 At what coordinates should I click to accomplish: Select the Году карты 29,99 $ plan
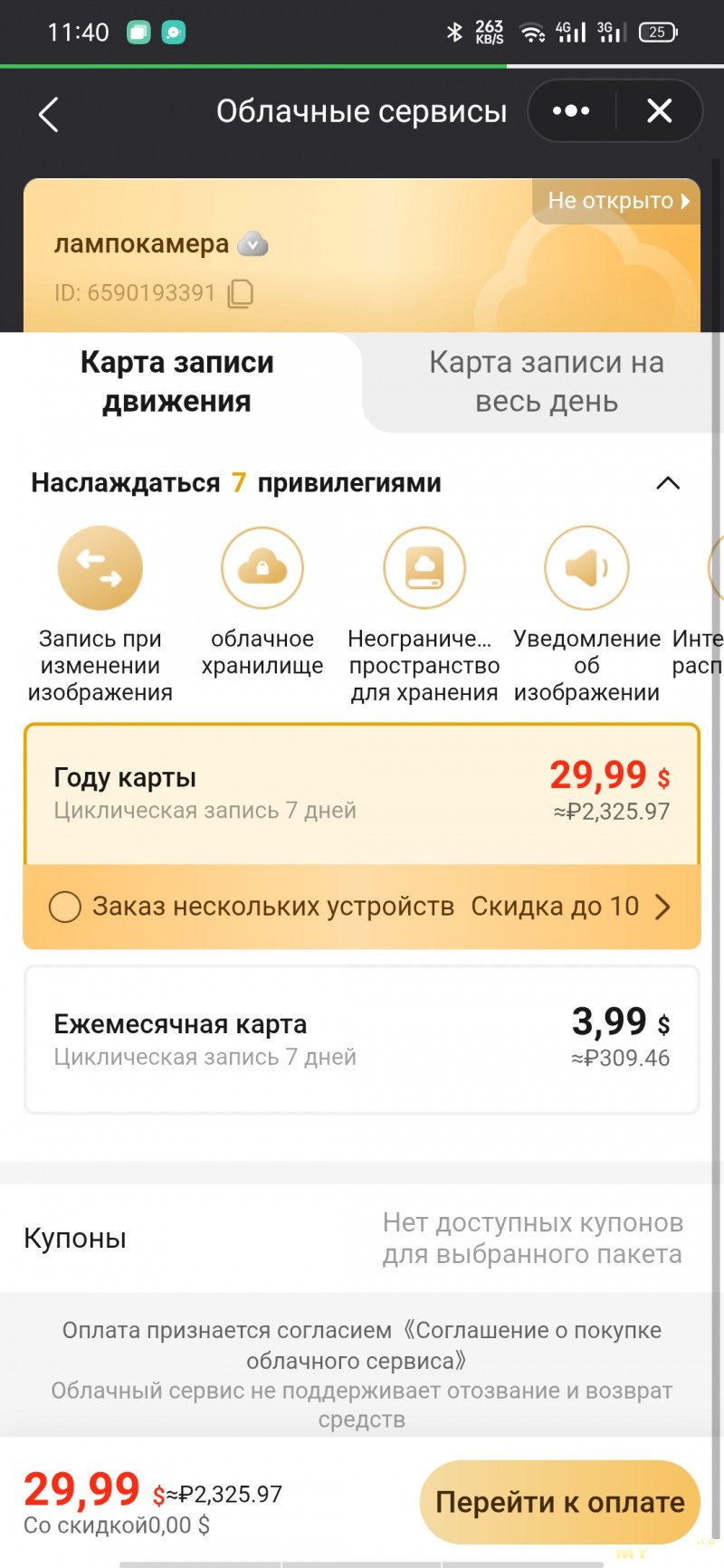click(x=362, y=794)
